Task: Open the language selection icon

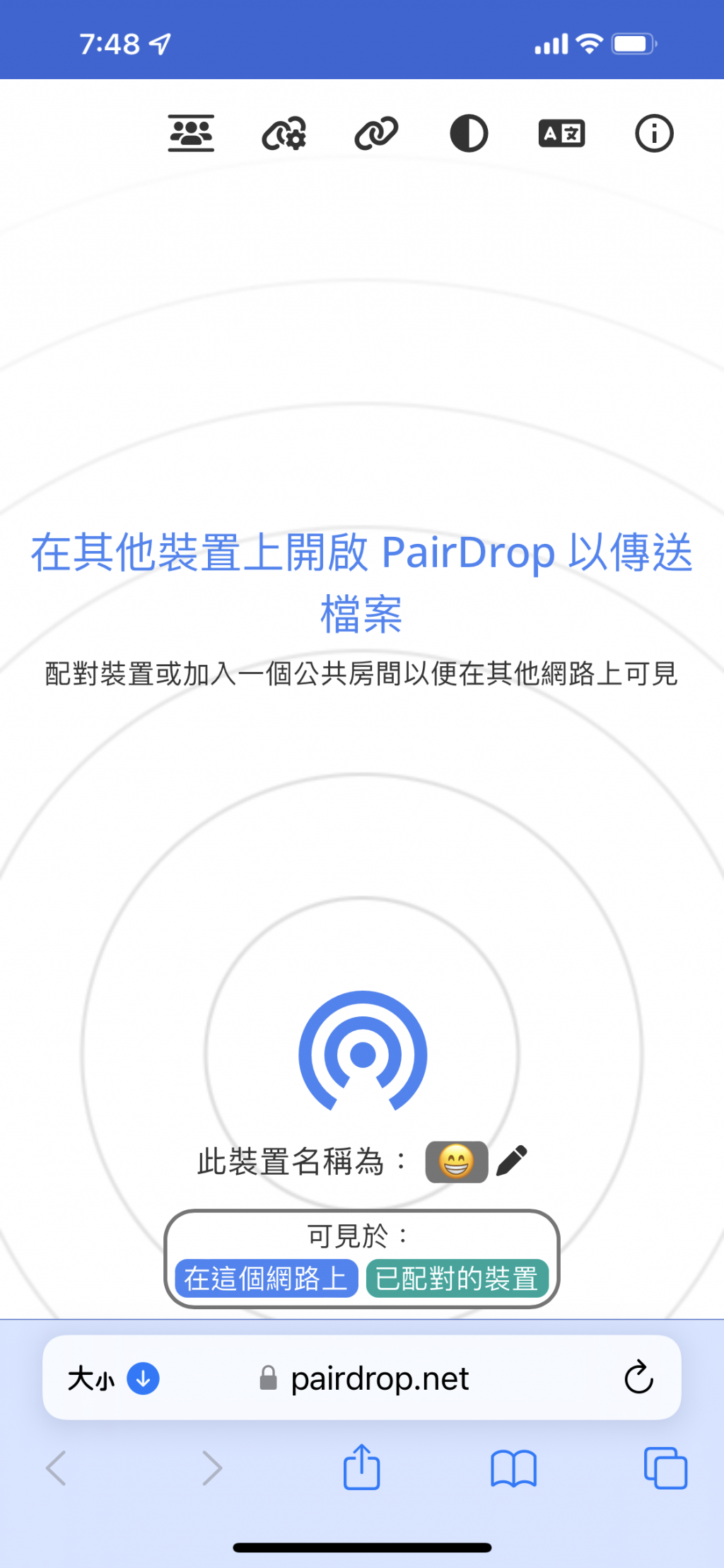Action: click(561, 133)
